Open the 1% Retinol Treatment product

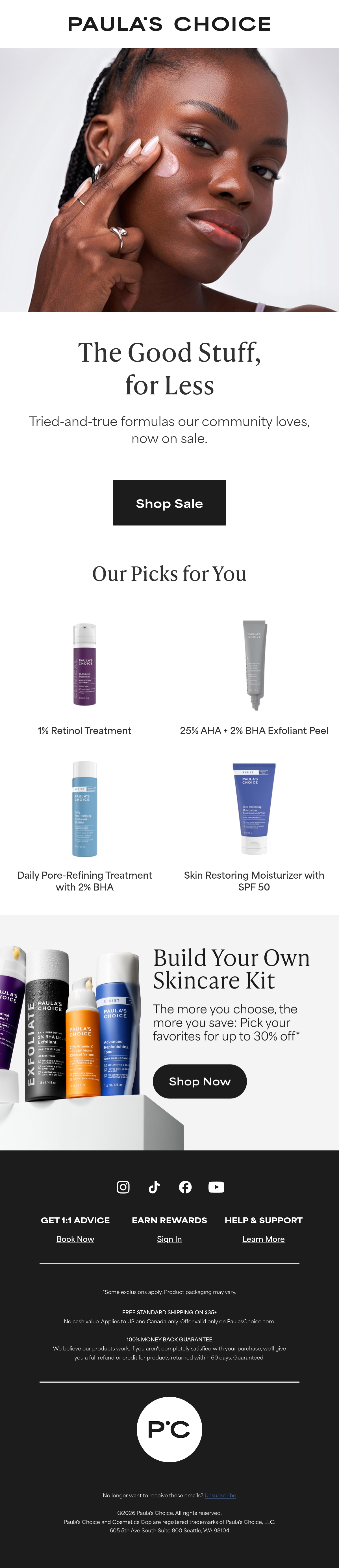84,730
